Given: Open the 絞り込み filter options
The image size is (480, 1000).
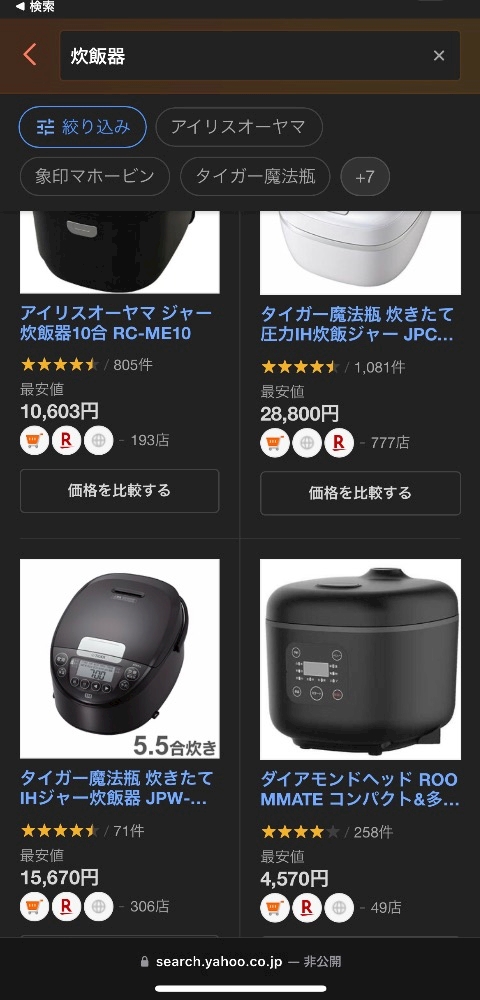Looking at the screenshot, I should 83,126.
